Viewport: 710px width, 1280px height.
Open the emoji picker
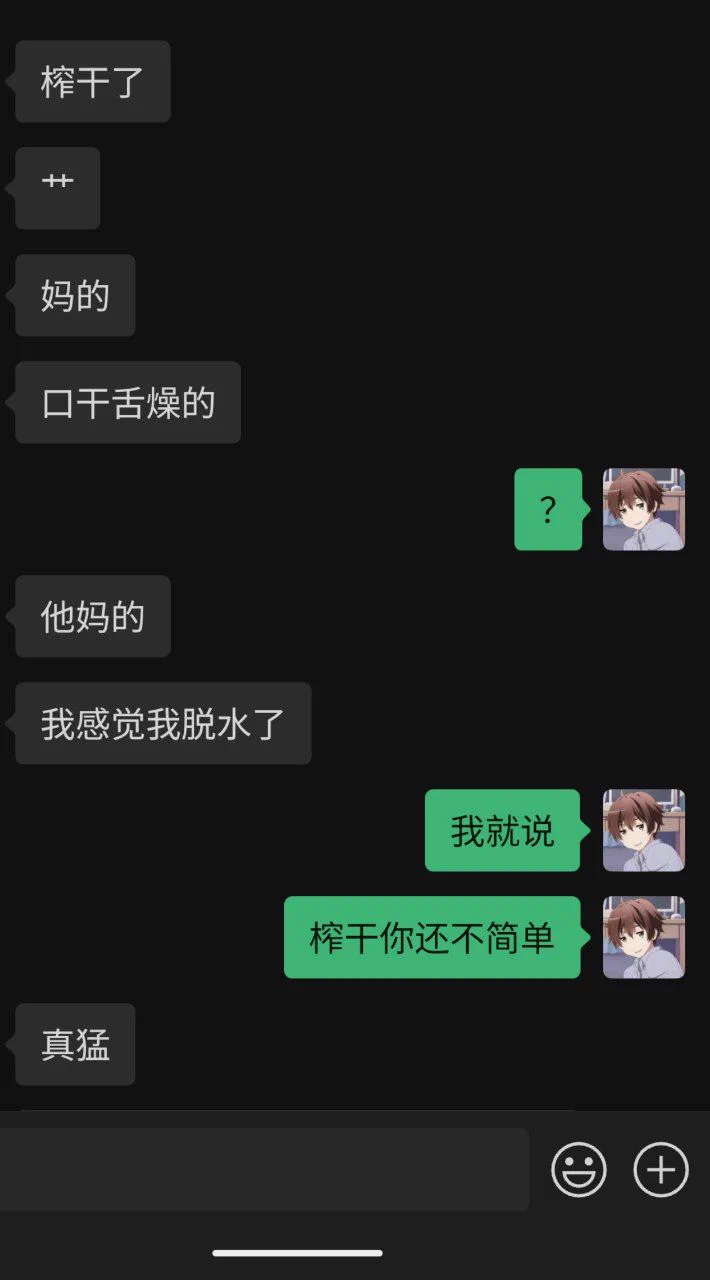click(579, 1169)
